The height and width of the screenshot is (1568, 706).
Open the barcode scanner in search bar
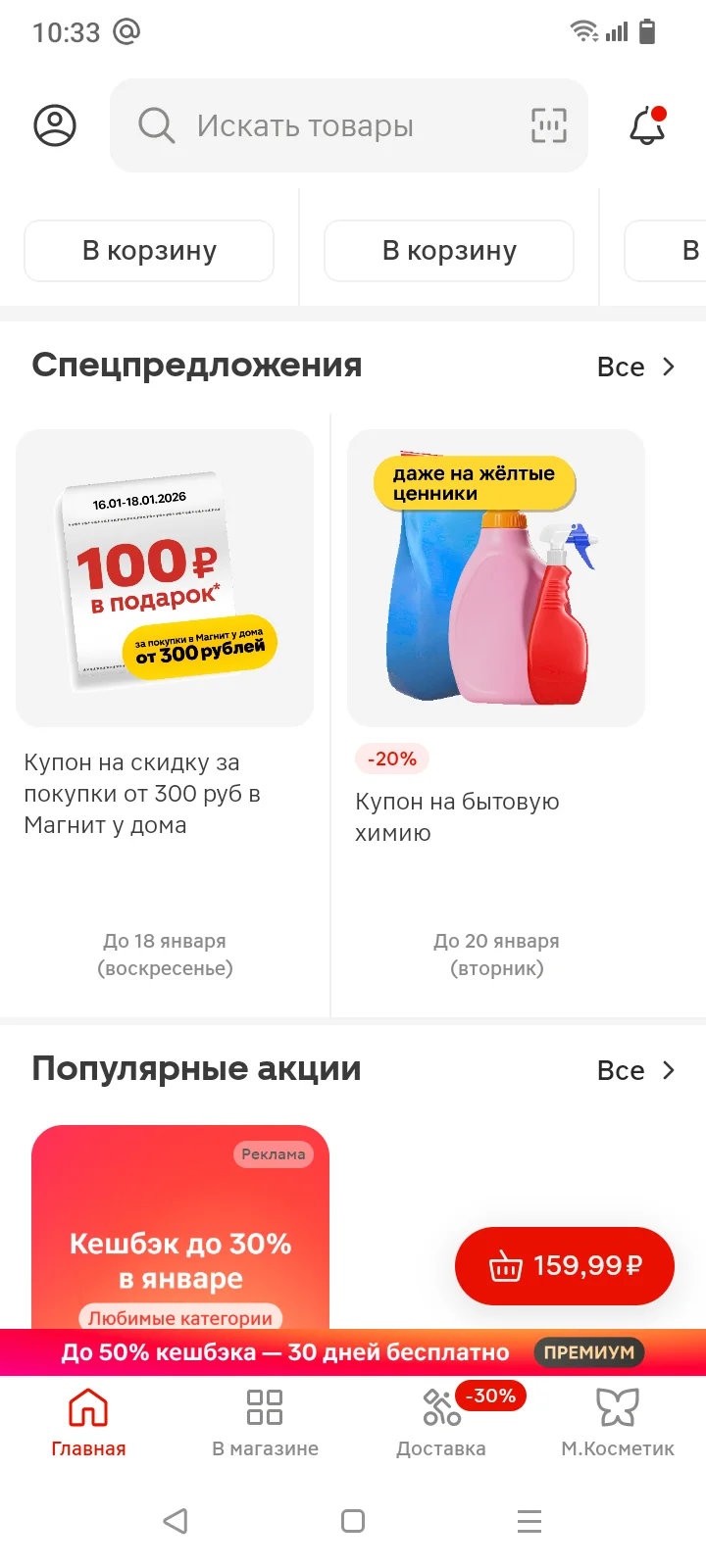tap(549, 125)
